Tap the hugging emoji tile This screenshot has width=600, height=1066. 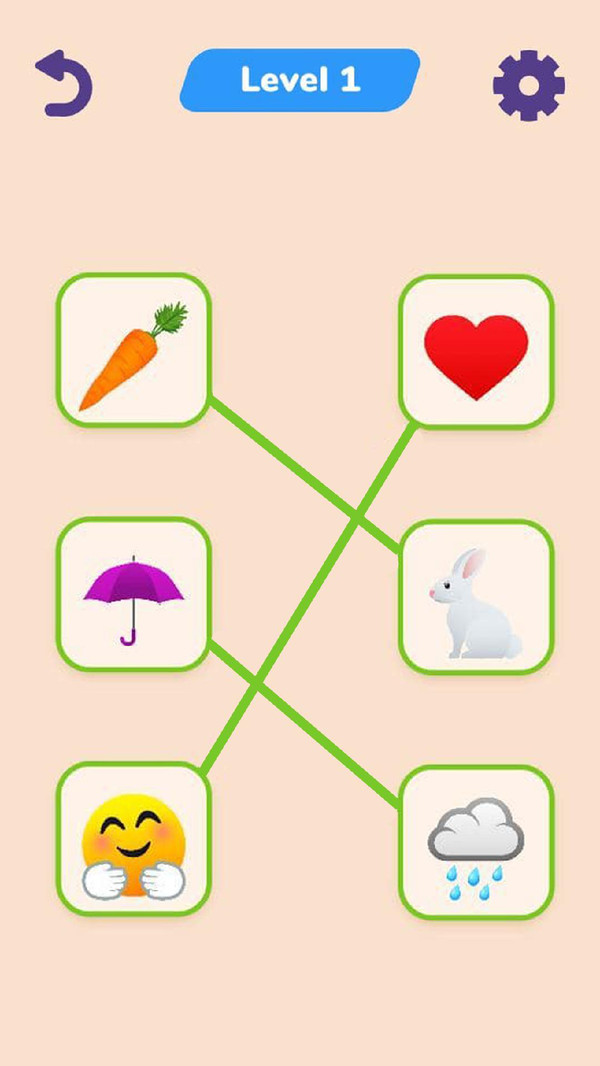coord(133,839)
